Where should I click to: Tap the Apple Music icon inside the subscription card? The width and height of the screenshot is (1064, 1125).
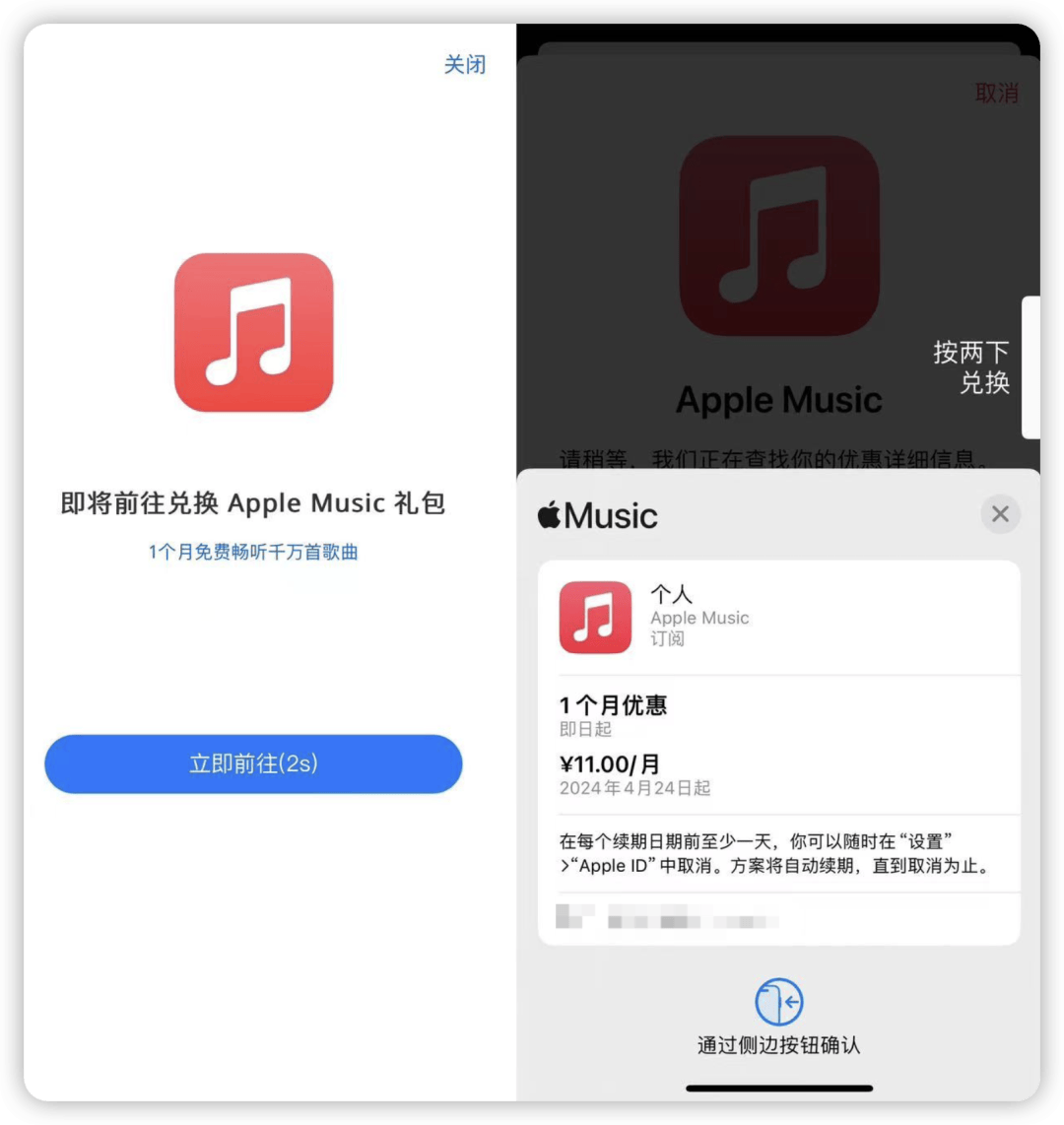(x=595, y=618)
